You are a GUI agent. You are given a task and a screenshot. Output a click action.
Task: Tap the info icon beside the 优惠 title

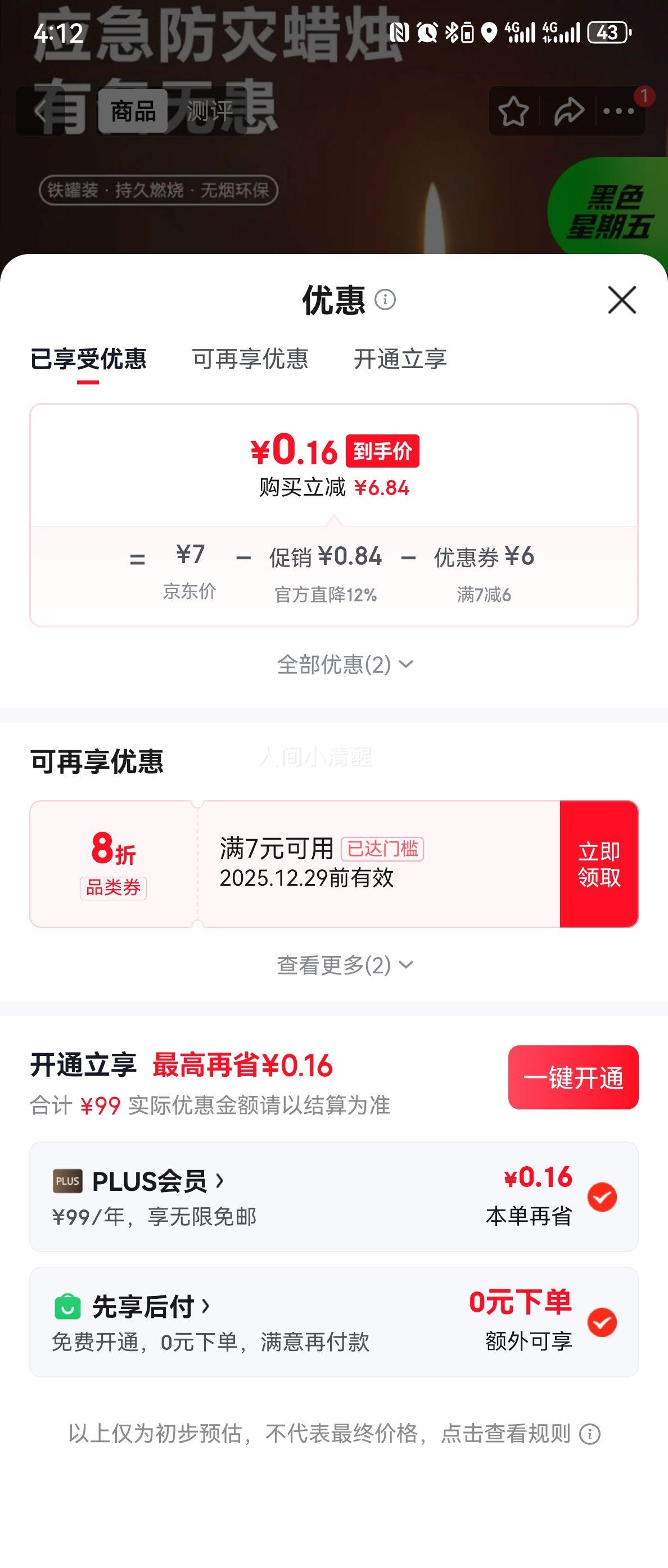(x=386, y=301)
